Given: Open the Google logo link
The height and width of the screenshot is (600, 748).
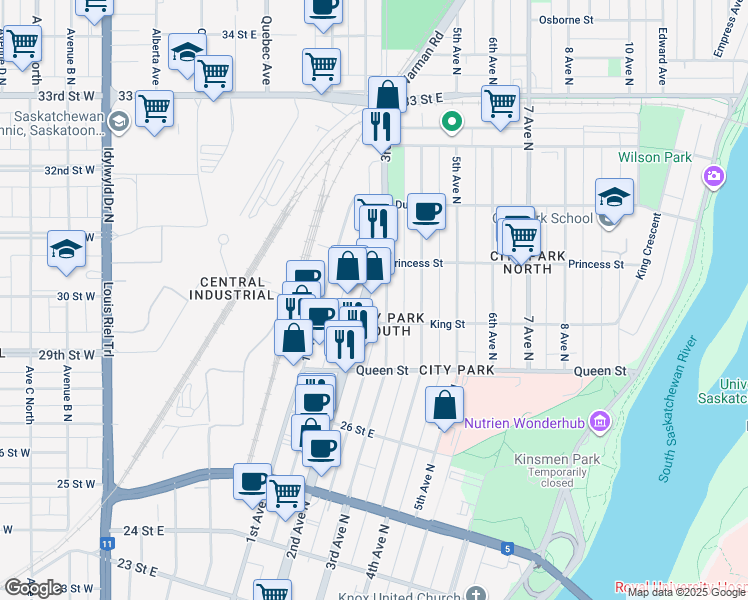Looking at the screenshot, I should pyautogui.click(x=34, y=588).
